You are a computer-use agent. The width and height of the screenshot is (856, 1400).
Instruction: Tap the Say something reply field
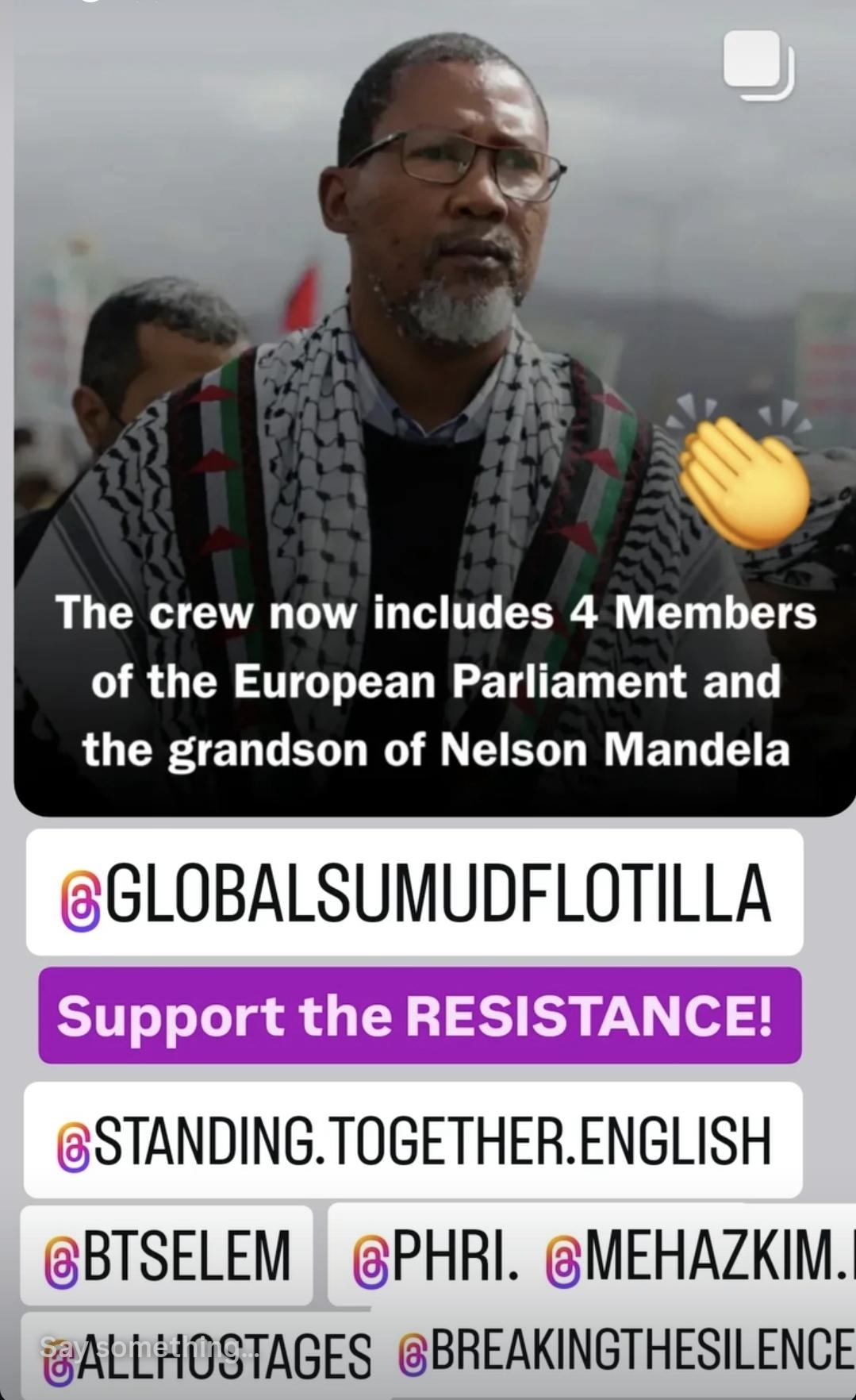pyautogui.click(x=127, y=1347)
